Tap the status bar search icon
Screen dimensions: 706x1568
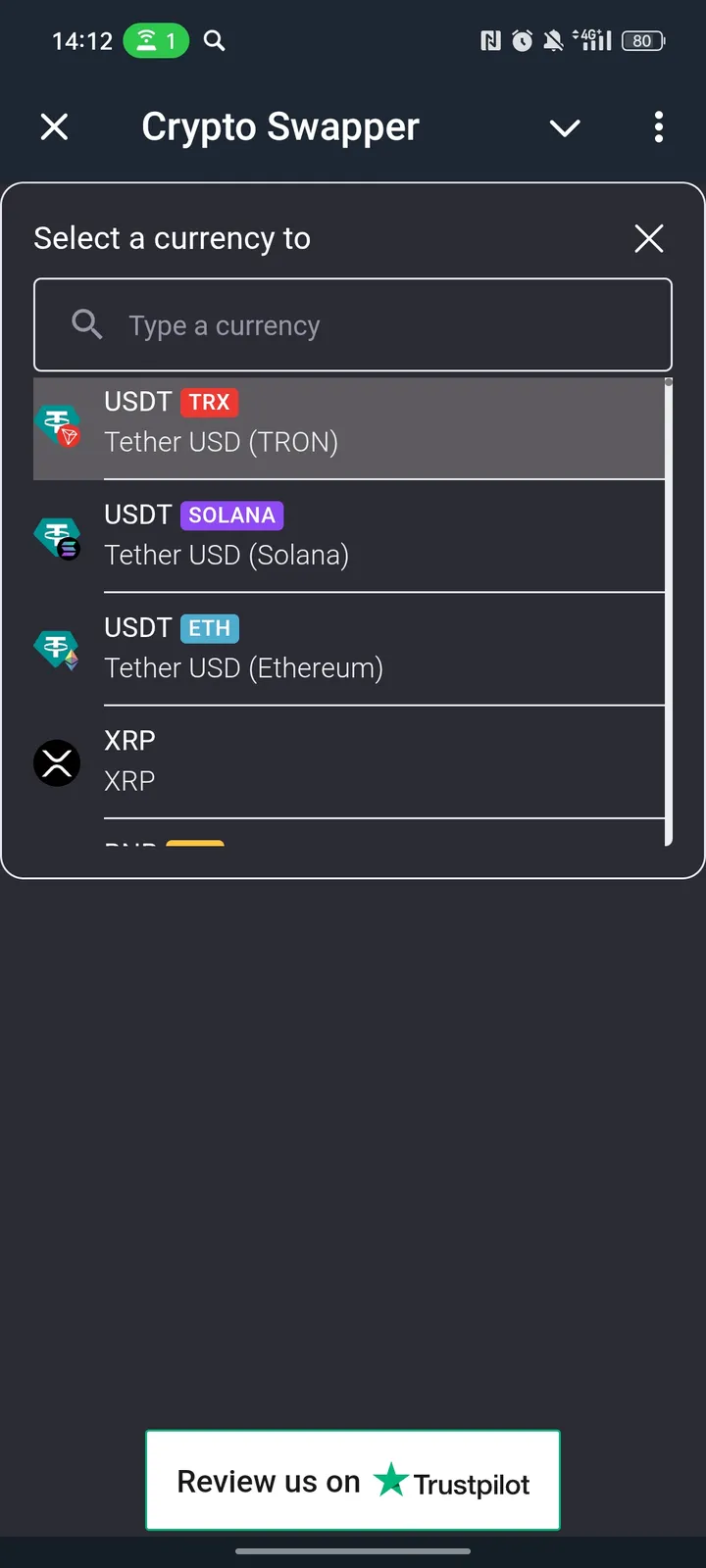pyautogui.click(x=214, y=40)
